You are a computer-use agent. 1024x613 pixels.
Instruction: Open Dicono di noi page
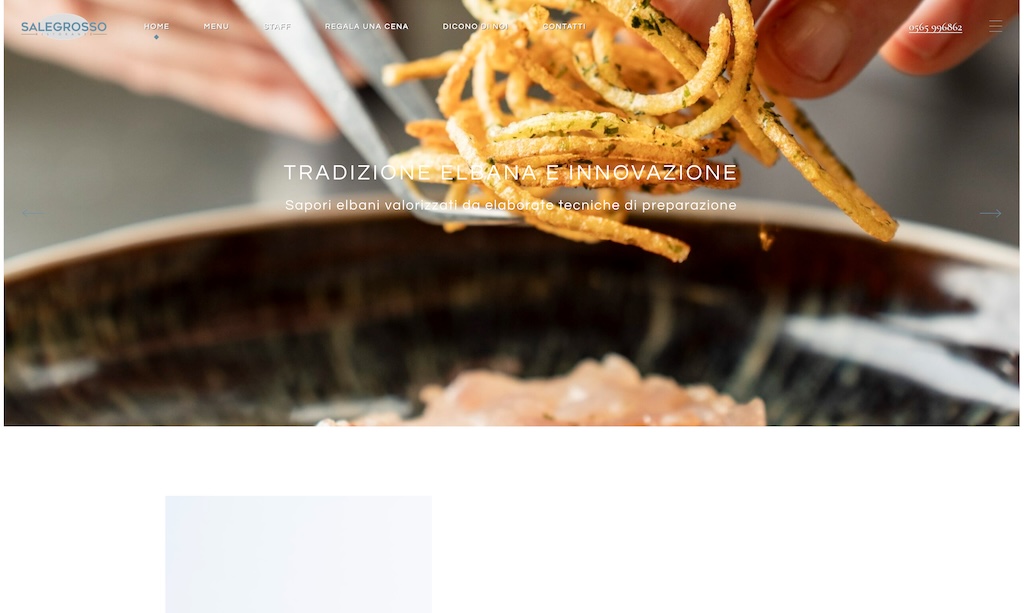point(475,26)
